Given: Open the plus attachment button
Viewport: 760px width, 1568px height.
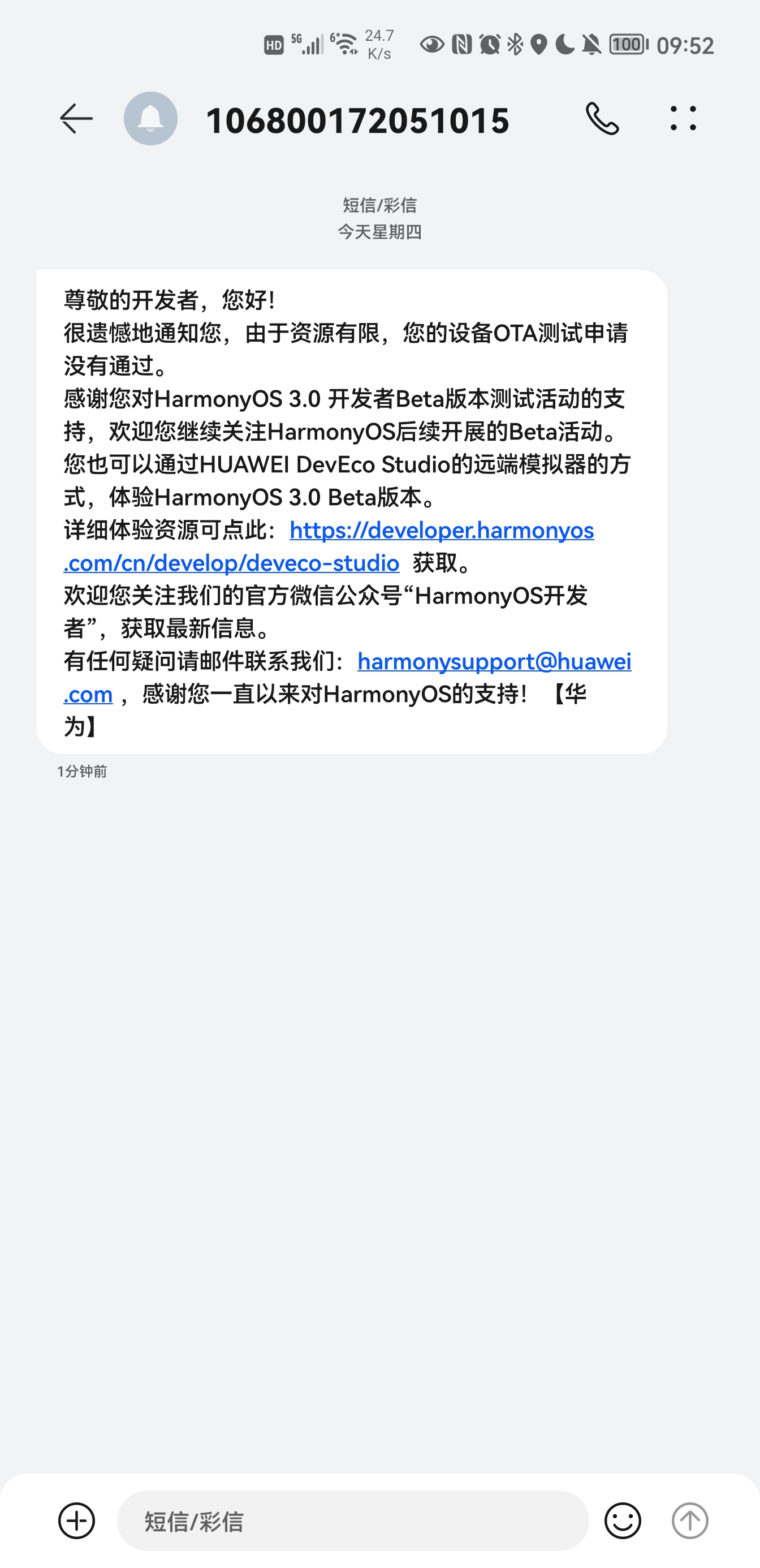Looking at the screenshot, I should coord(77,1520).
